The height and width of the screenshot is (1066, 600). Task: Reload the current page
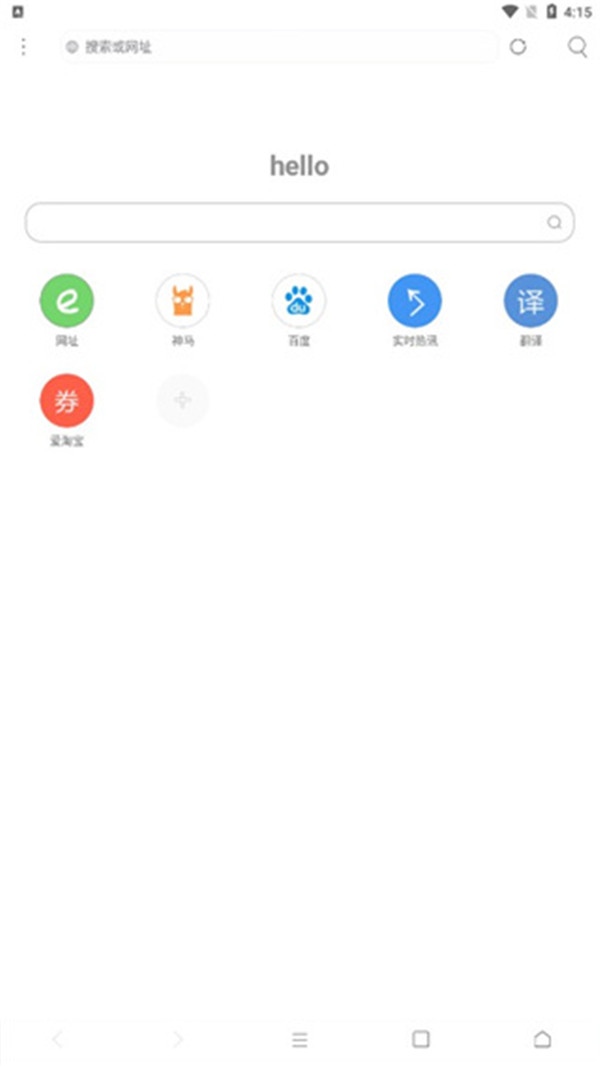click(x=517, y=47)
